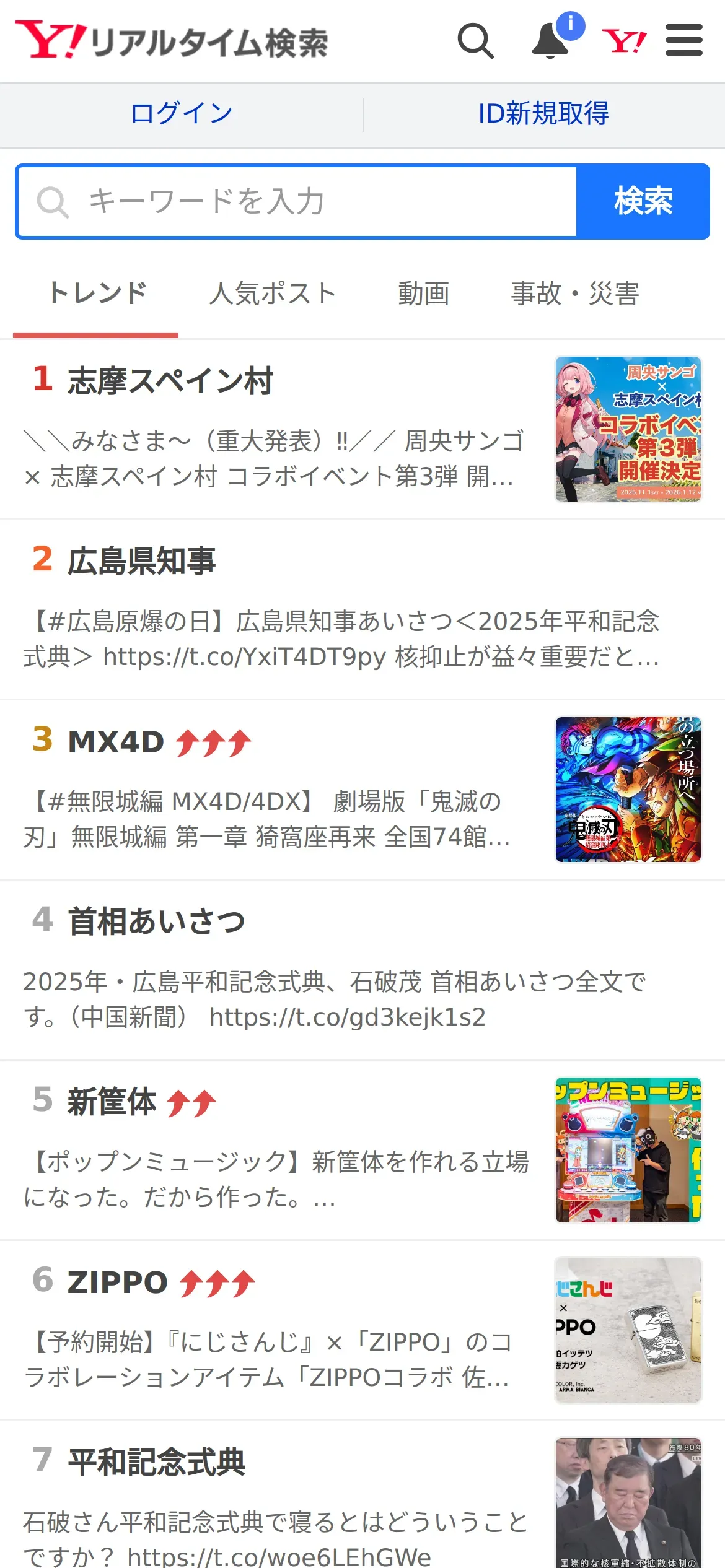
Task: View trend 首相あいさつ
Action: coord(156,921)
